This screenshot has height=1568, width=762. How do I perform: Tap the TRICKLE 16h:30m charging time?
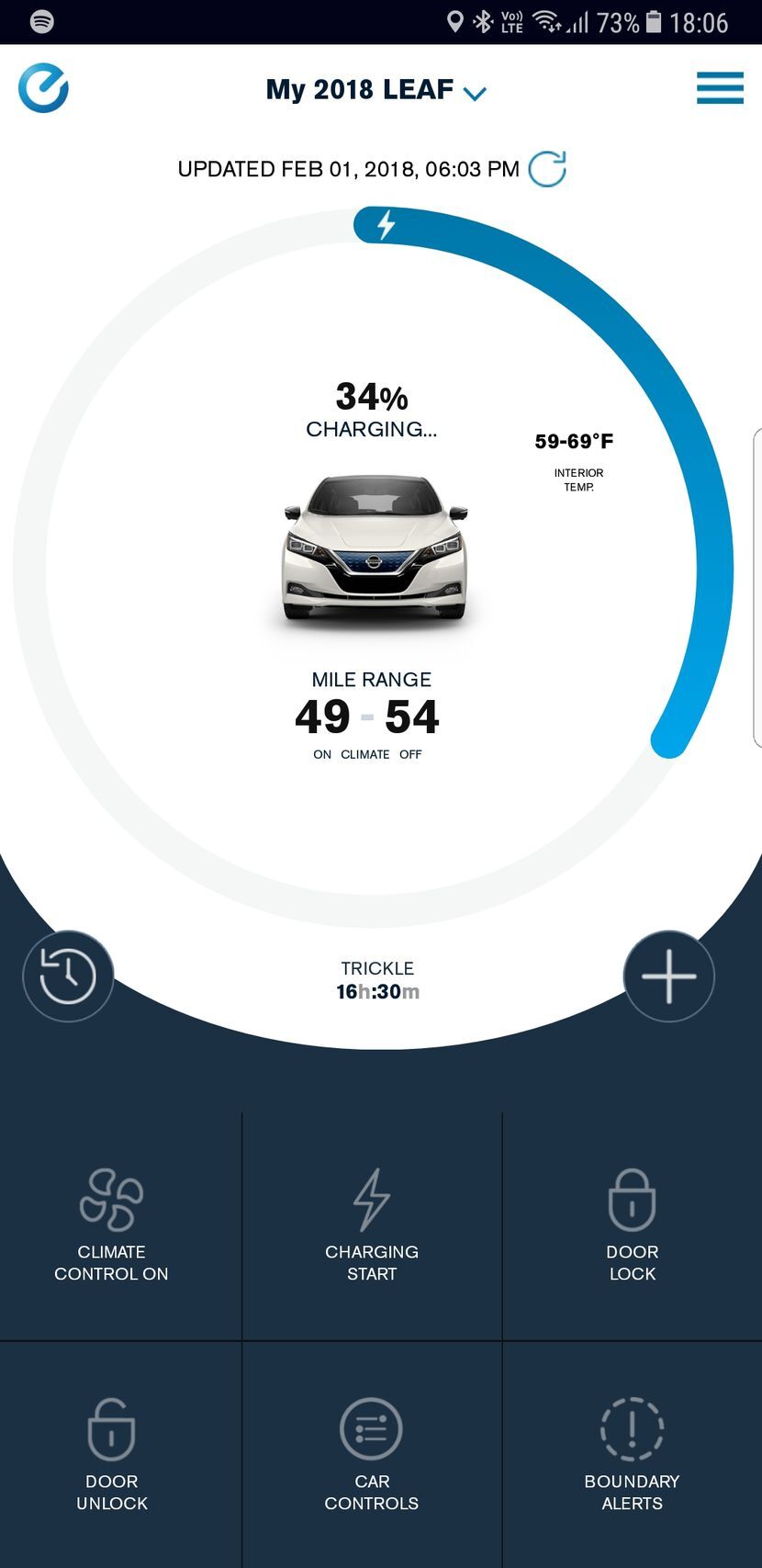click(x=376, y=979)
